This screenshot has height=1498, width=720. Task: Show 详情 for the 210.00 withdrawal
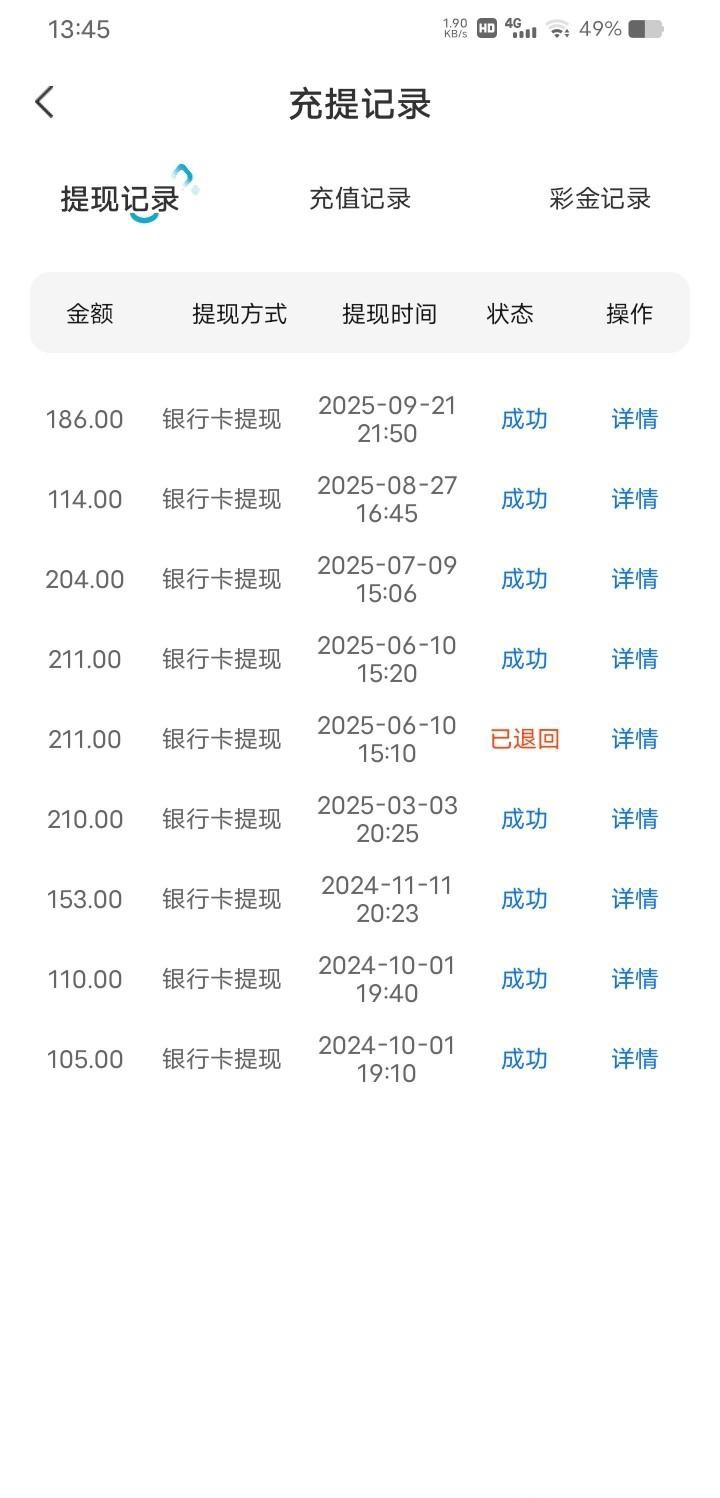(634, 819)
